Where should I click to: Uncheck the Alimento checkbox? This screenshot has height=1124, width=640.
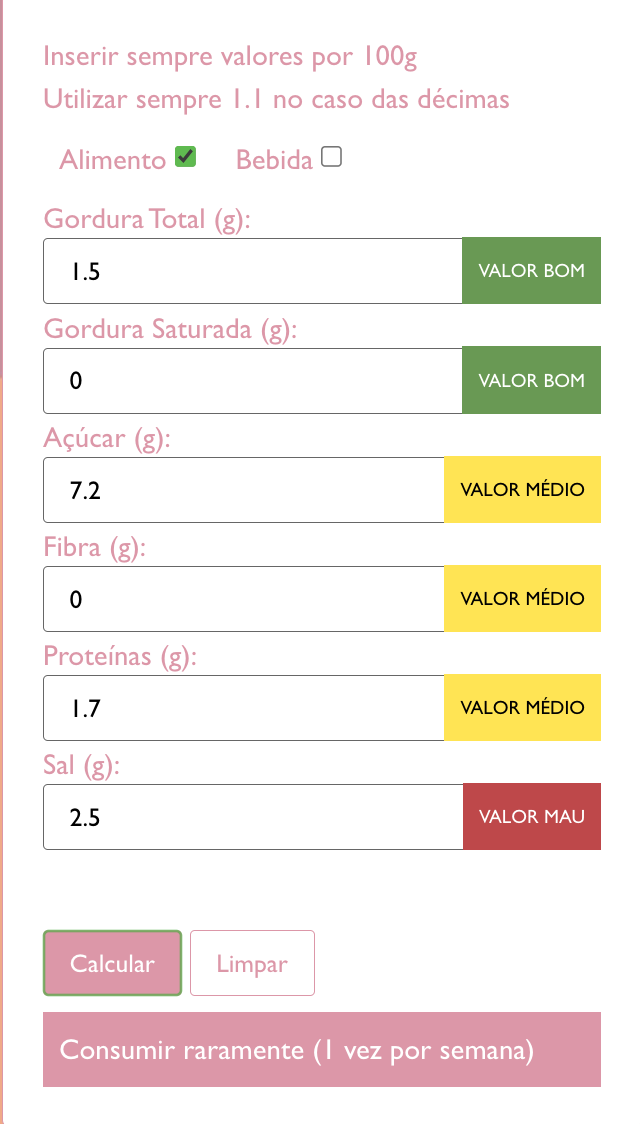[x=186, y=156]
